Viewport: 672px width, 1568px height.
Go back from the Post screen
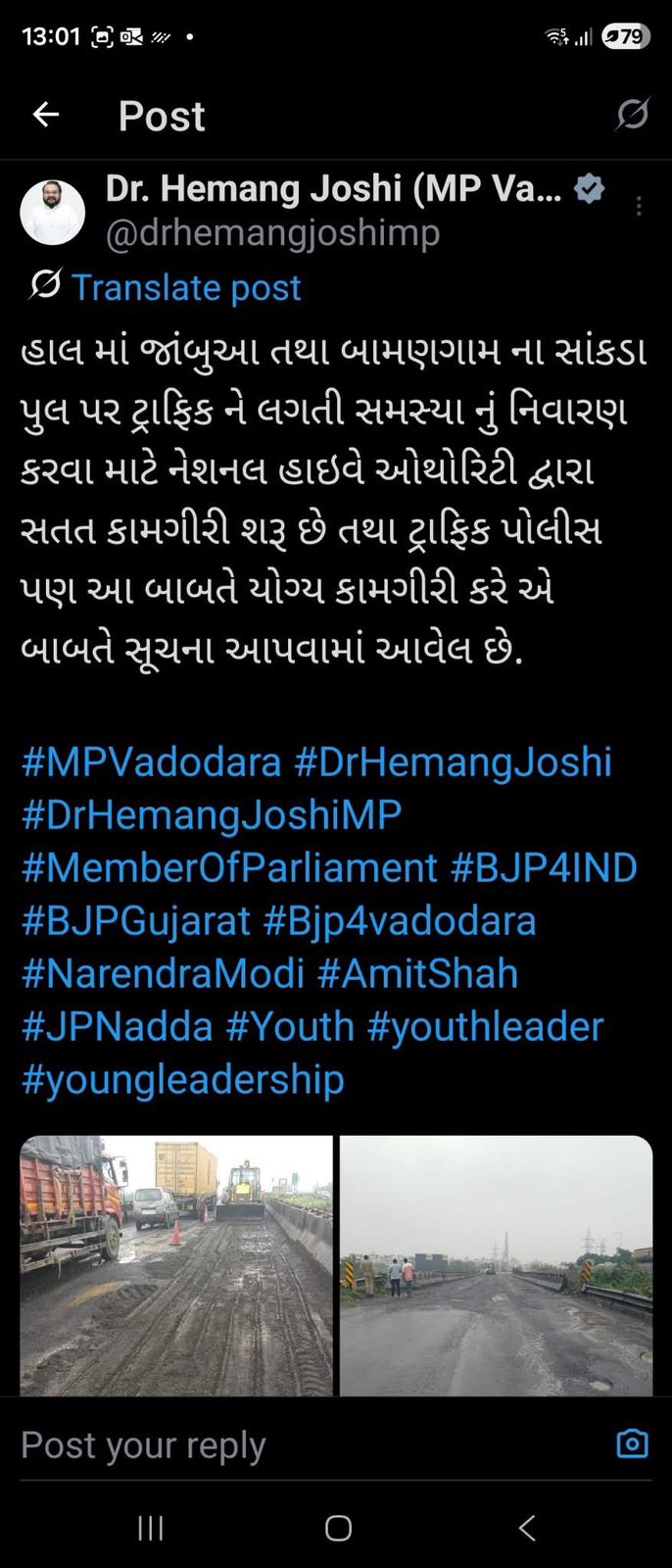[46, 116]
